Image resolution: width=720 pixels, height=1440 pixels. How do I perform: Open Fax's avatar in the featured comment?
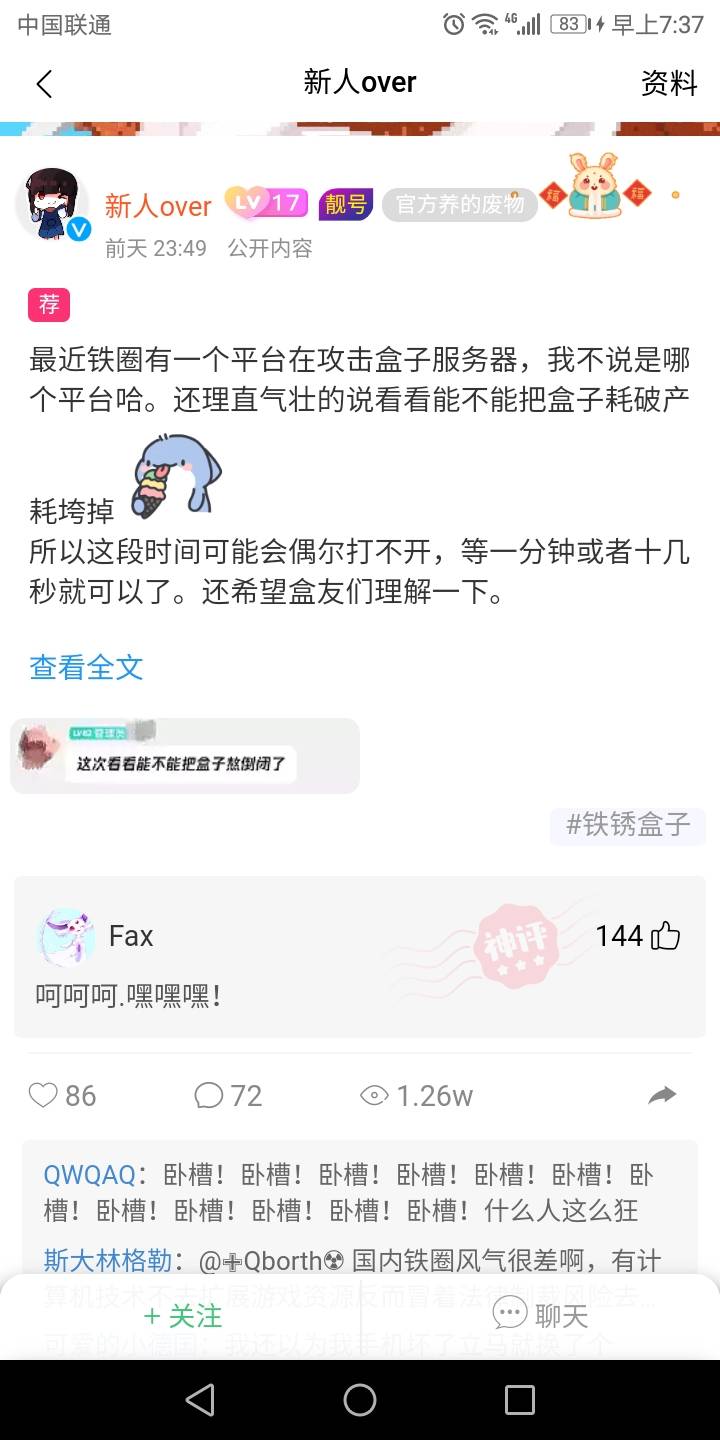click(66, 937)
